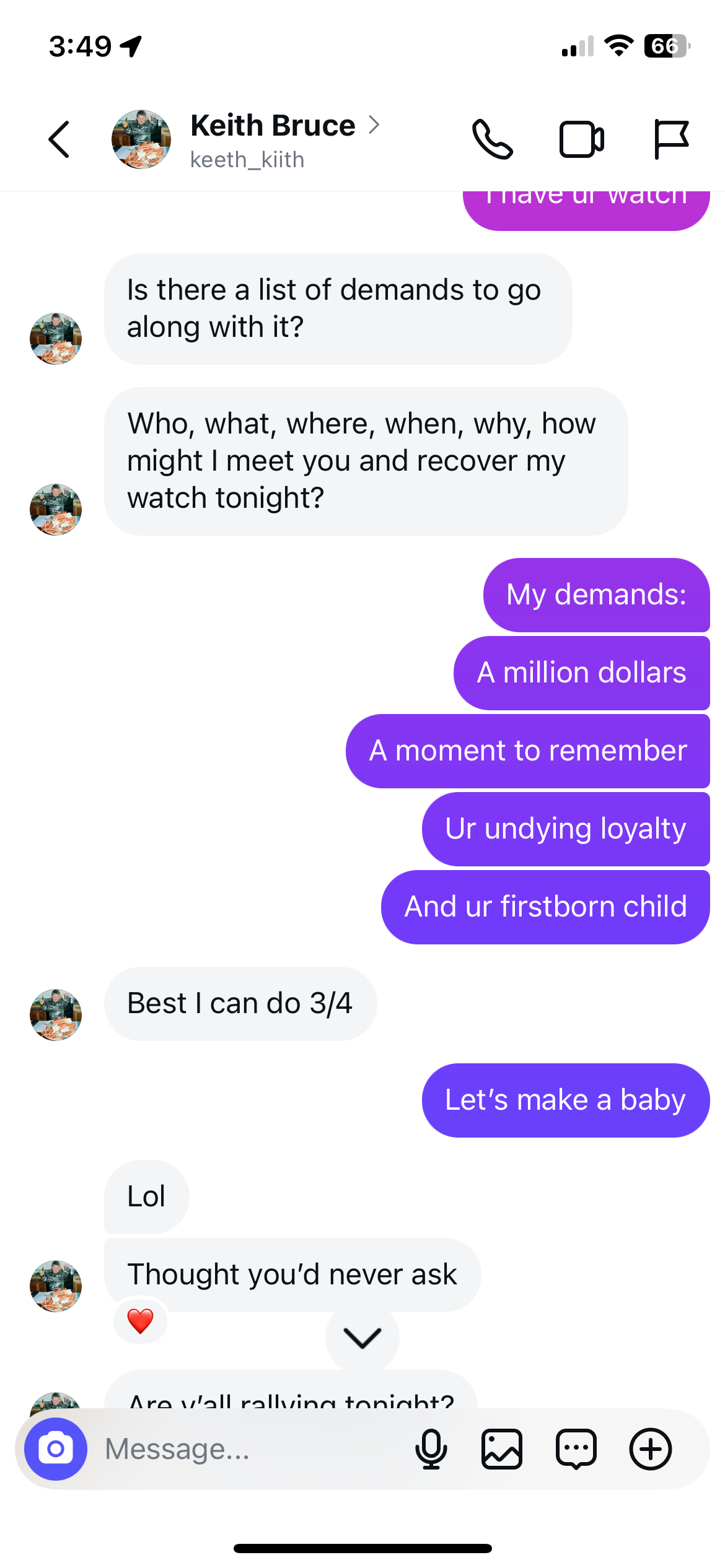
Task: View heart reaction on 'Thought you'd never ask'
Action: [141, 1321]
